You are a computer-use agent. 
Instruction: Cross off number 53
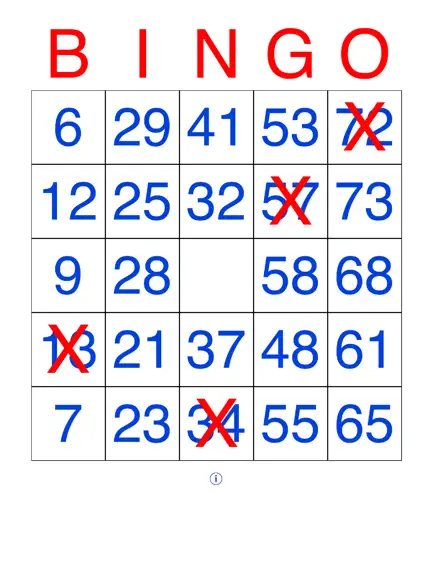(x=291, y=127)
